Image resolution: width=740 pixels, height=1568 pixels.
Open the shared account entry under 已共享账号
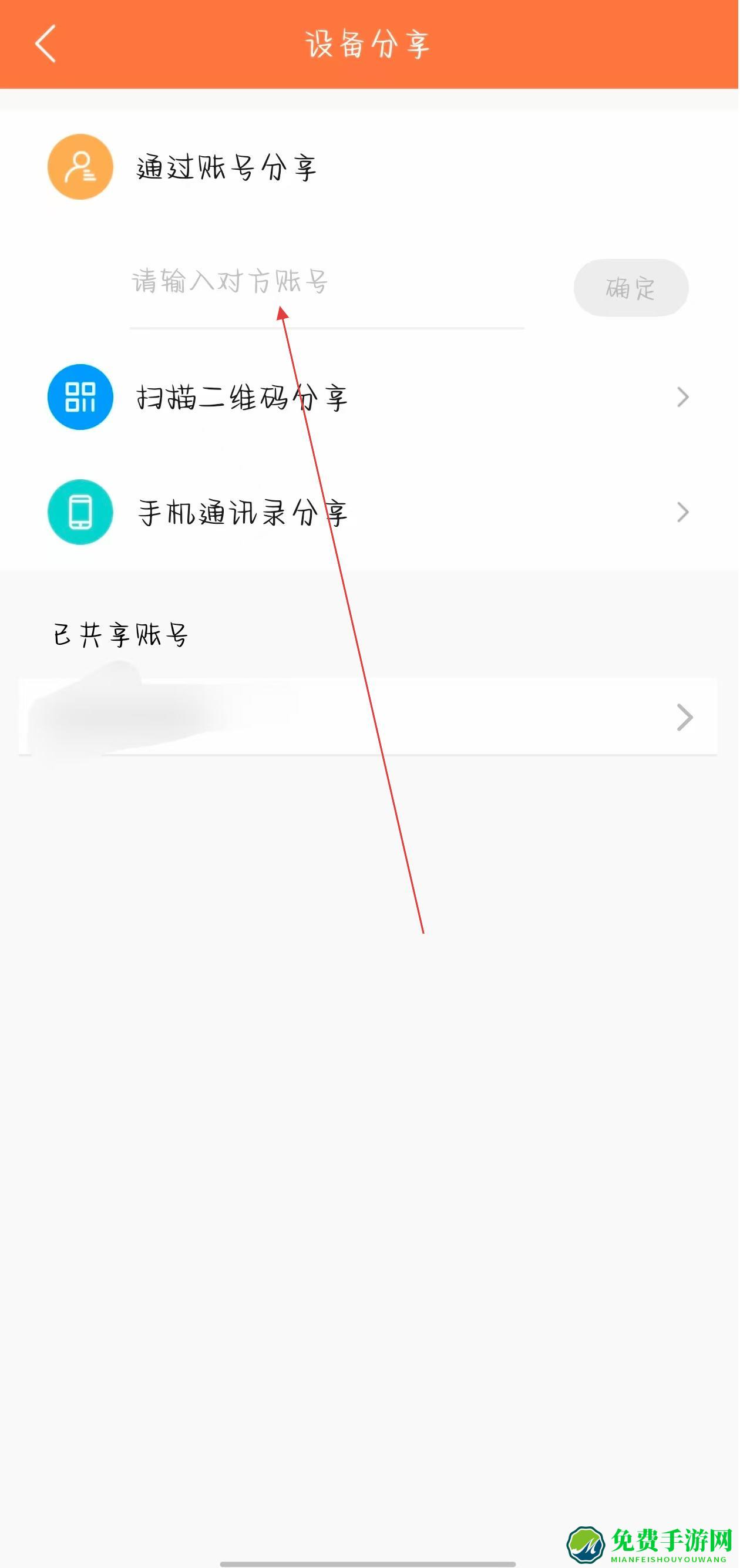pos(368,717)
